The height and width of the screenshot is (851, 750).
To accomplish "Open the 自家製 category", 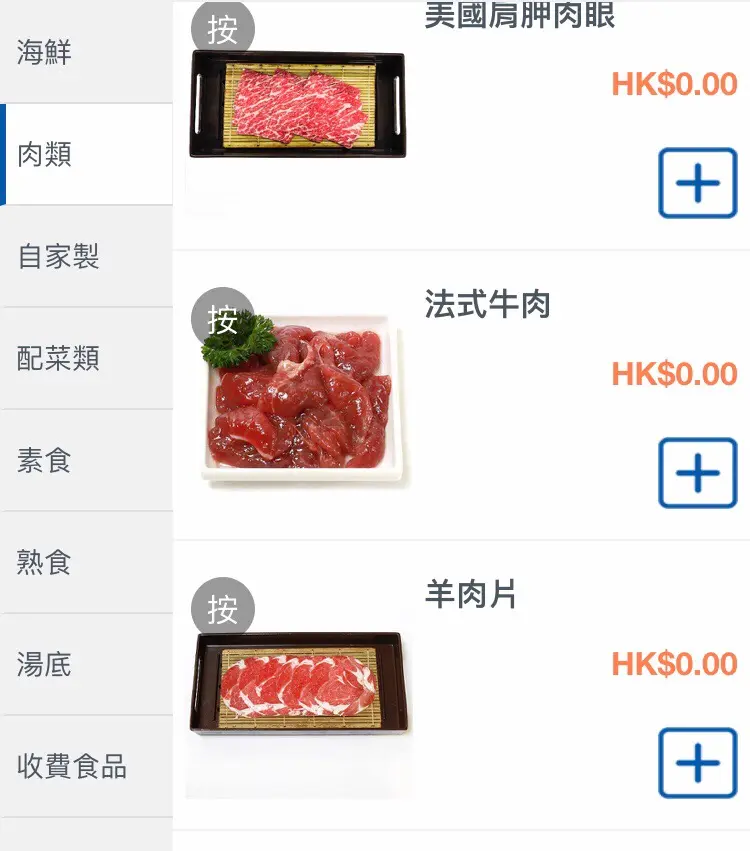I will [86, 257].
